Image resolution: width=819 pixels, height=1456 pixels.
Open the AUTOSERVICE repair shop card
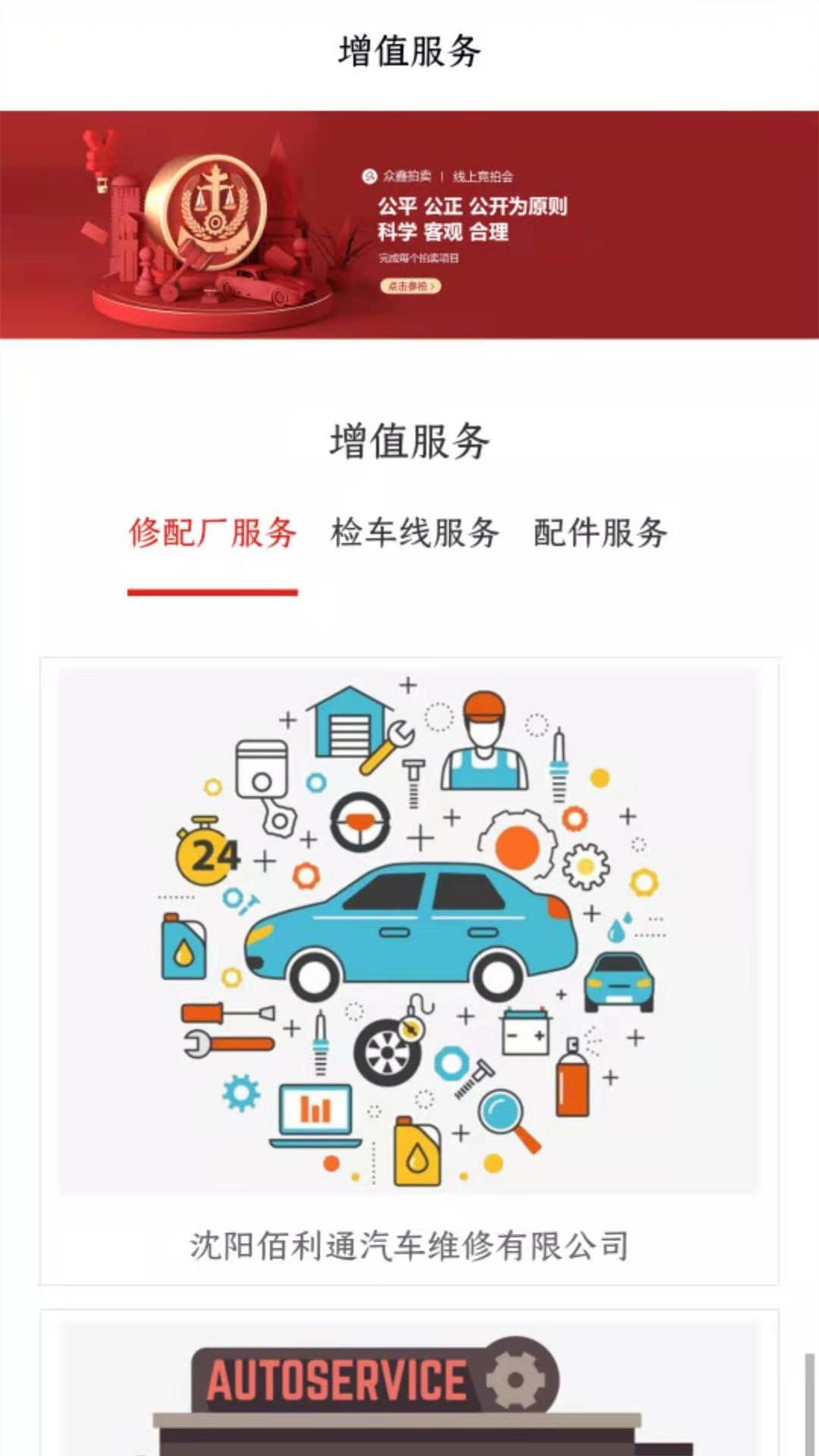tap(409, 1388)
